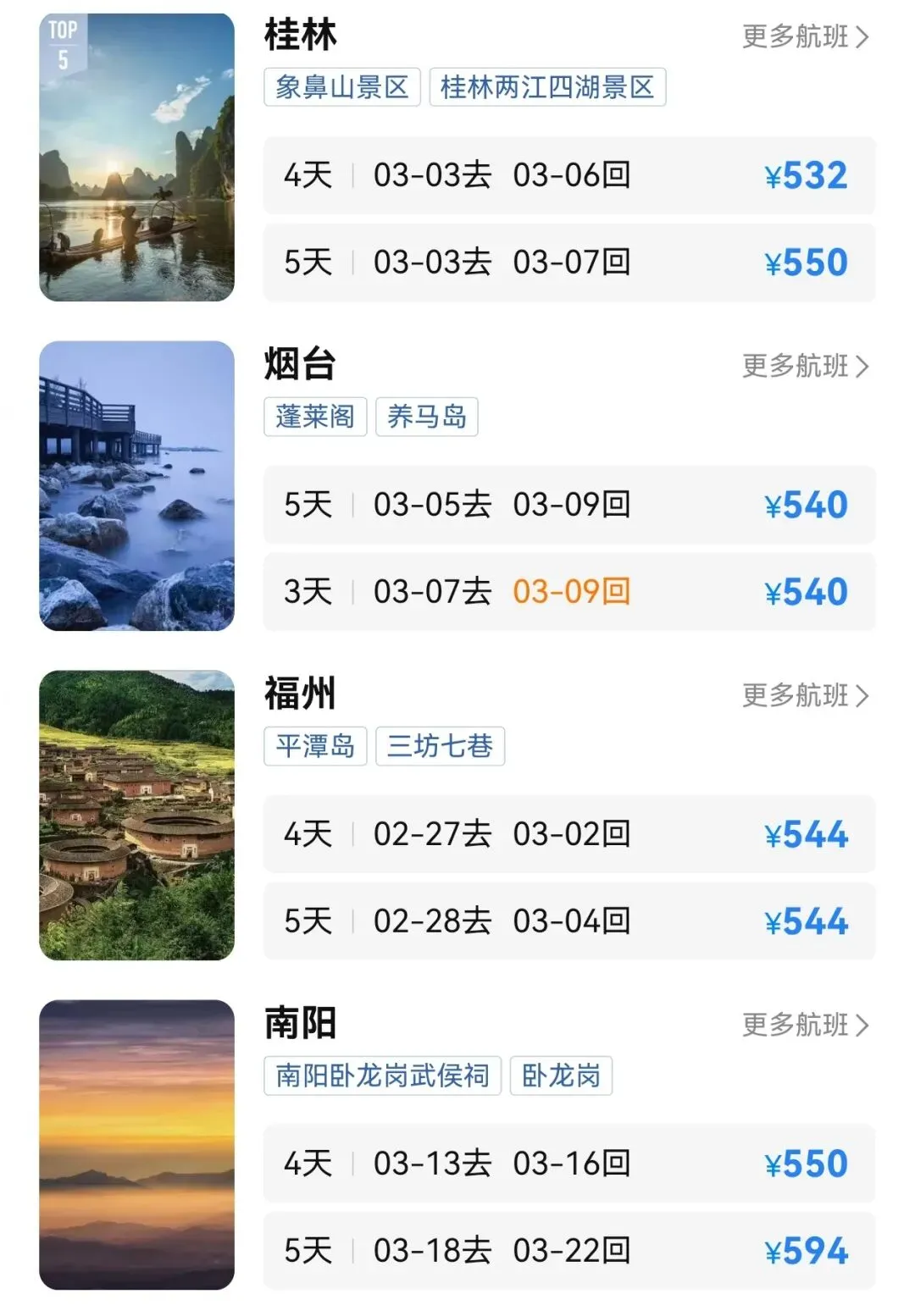Tap the 象鼻山景区 tag
This screenshot has width=915, height=1316.
(x=342, y=87)
